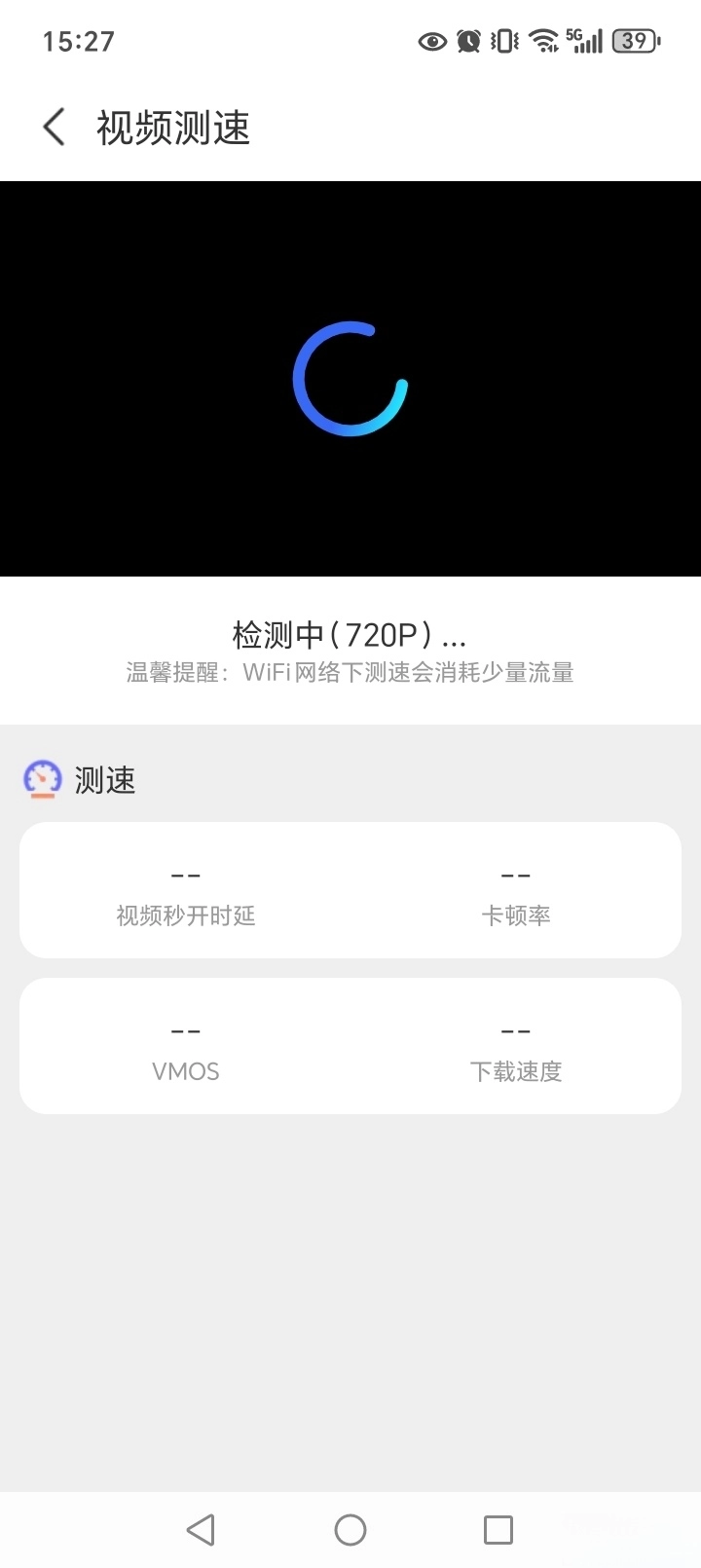The height and width of the screenshot is (1568, 701).
Task: Select the 视频秒开时延 metric card
Action: (x=185, y=889)
